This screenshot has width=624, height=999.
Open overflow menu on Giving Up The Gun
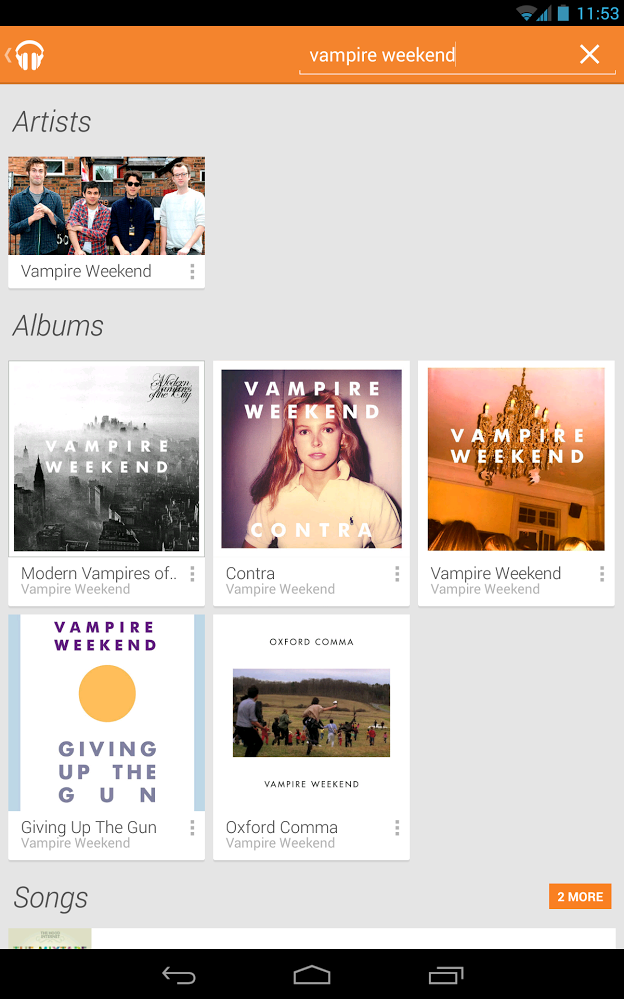[x=192, y=828]
